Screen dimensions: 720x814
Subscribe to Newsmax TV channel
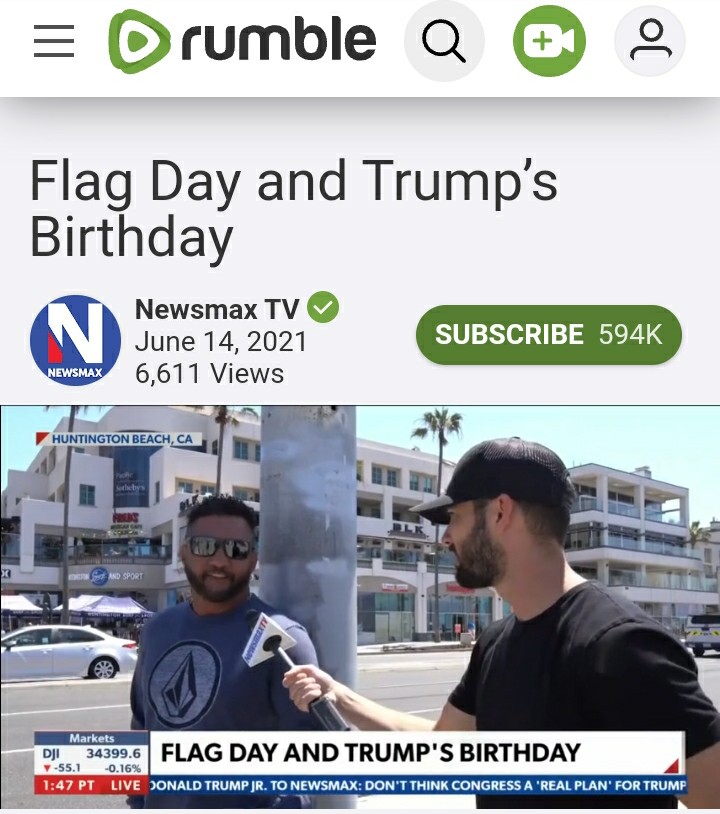tap(548, 335)
